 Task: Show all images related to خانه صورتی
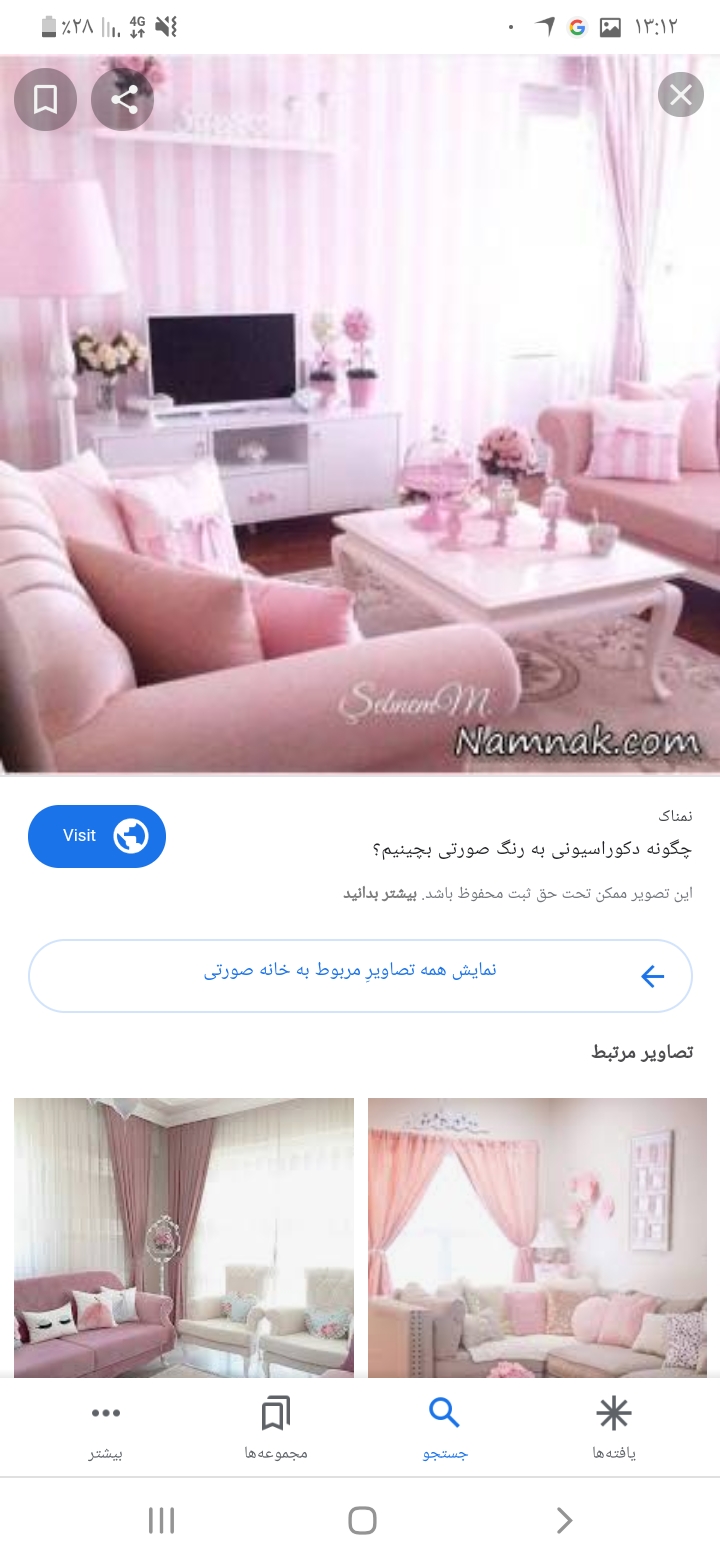360,975
